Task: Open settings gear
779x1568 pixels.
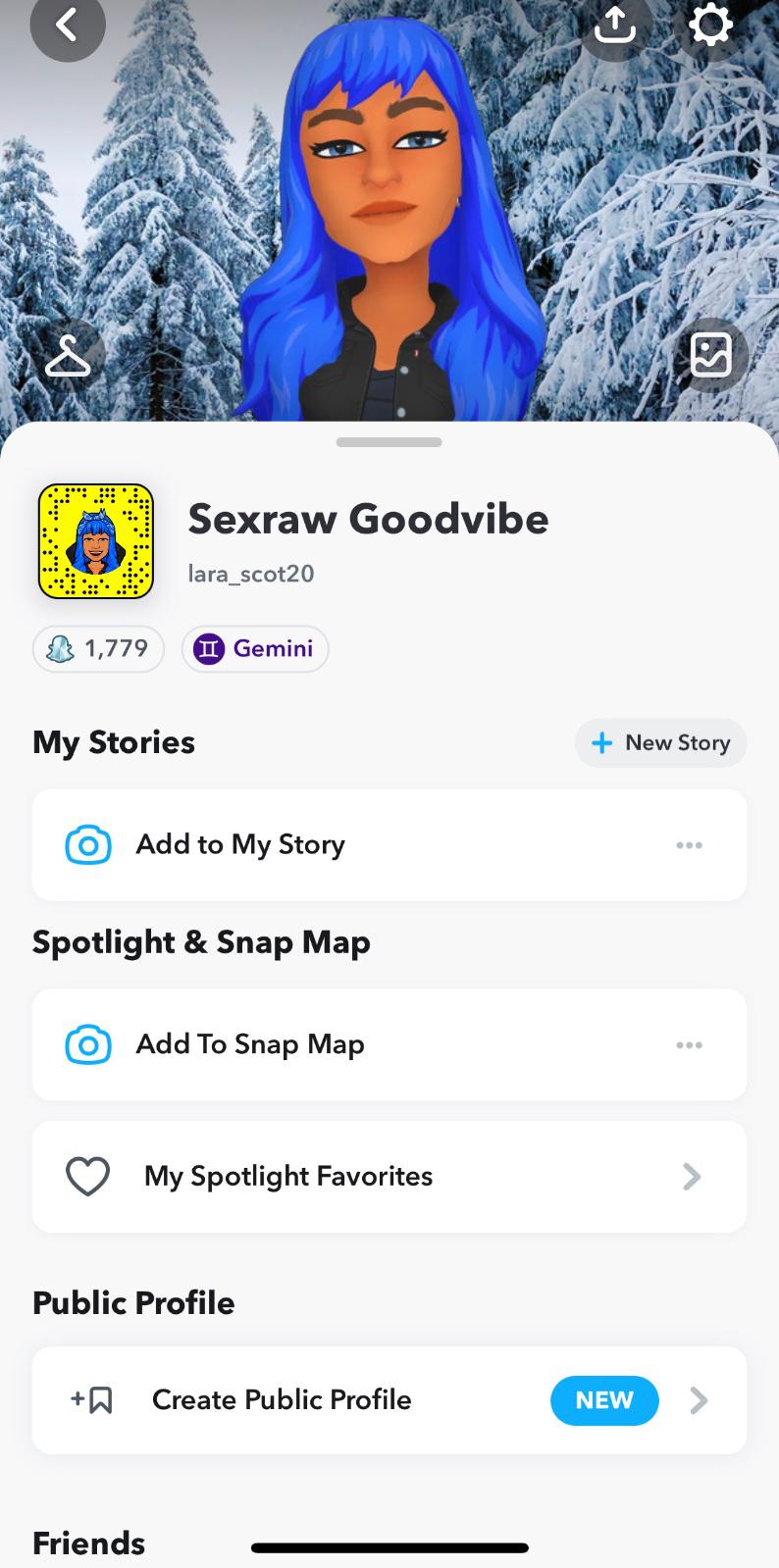Action: pyautogui.click(x=710, y=25)
